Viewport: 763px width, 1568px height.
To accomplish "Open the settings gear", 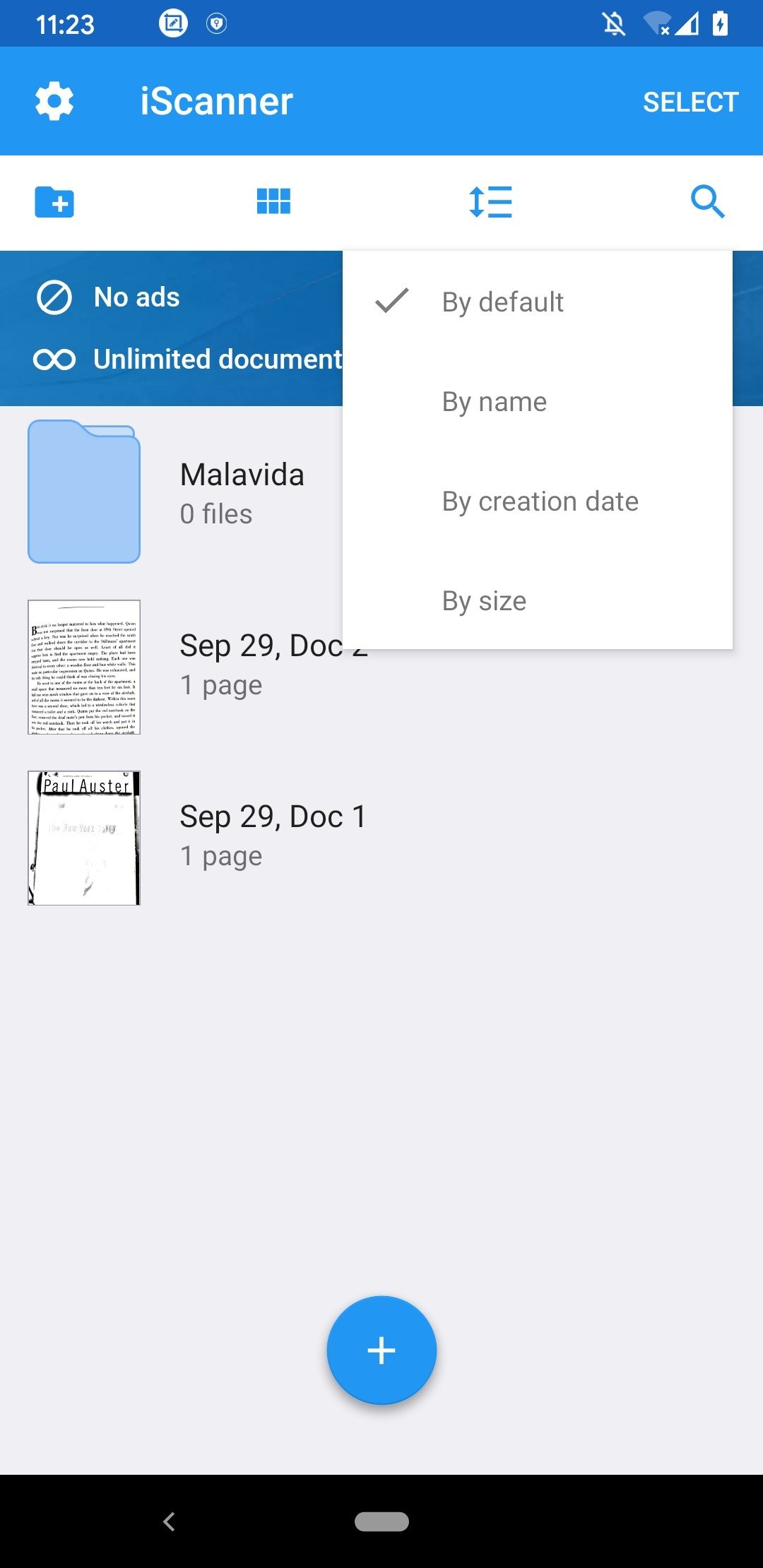I will [54, 101].
